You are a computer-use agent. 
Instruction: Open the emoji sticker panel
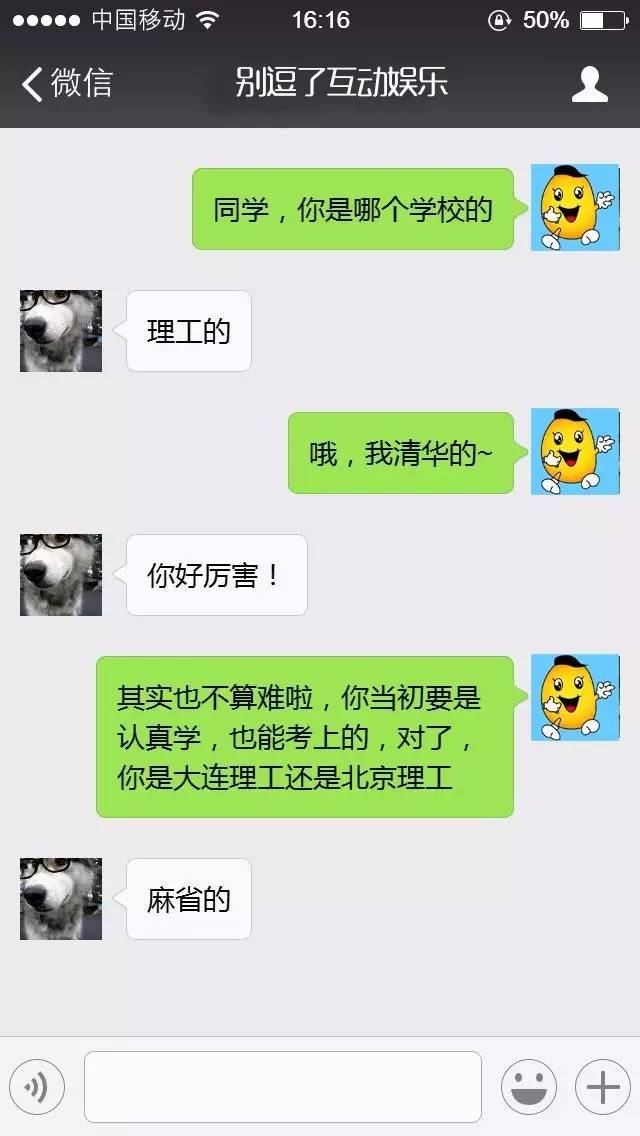pyautogui.click(x=528, y=1087)
